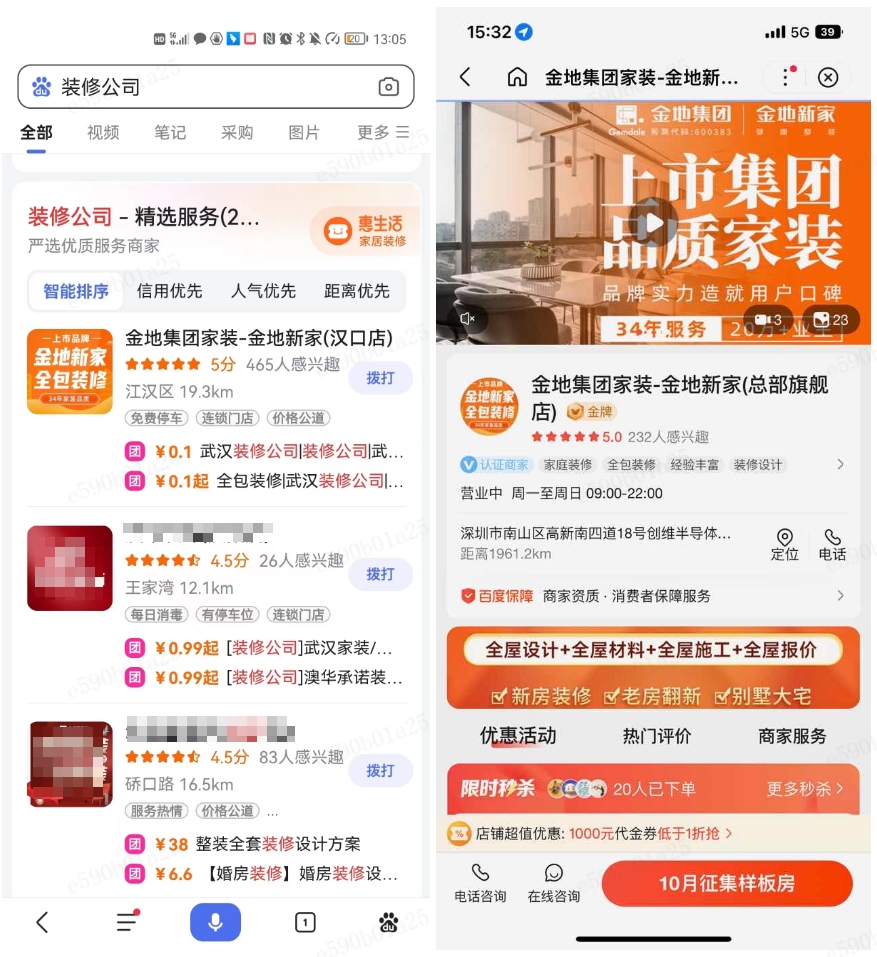Tap 拨打 for 金地集团家装-金地新家(汉口店)

pyautogui.click(x=380, y=378)
